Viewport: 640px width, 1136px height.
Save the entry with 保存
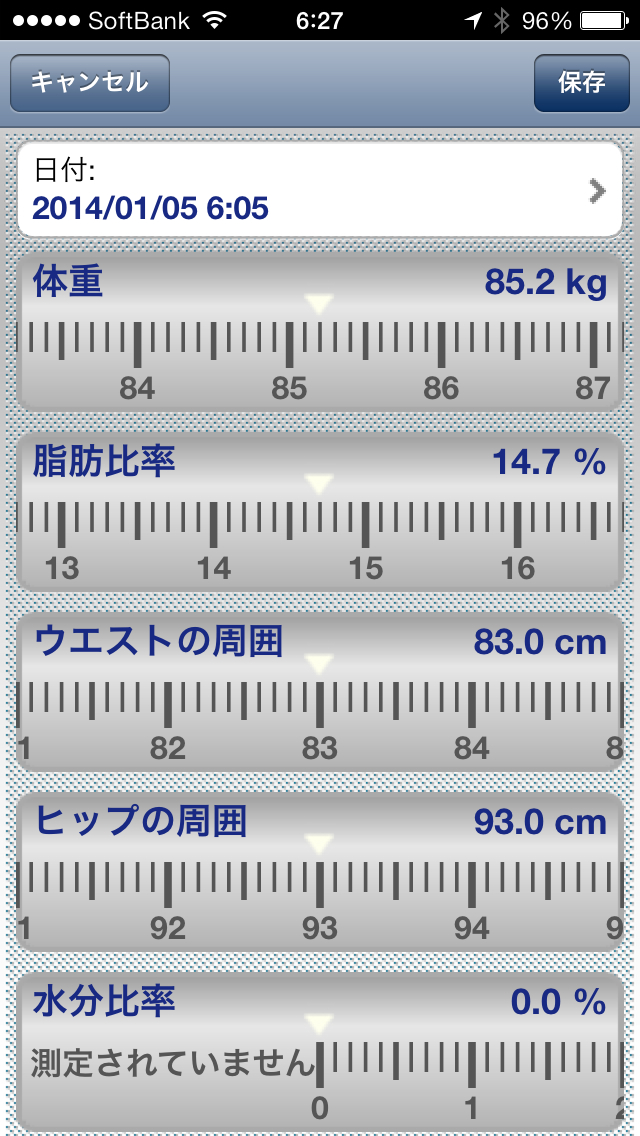pos(581,82)
